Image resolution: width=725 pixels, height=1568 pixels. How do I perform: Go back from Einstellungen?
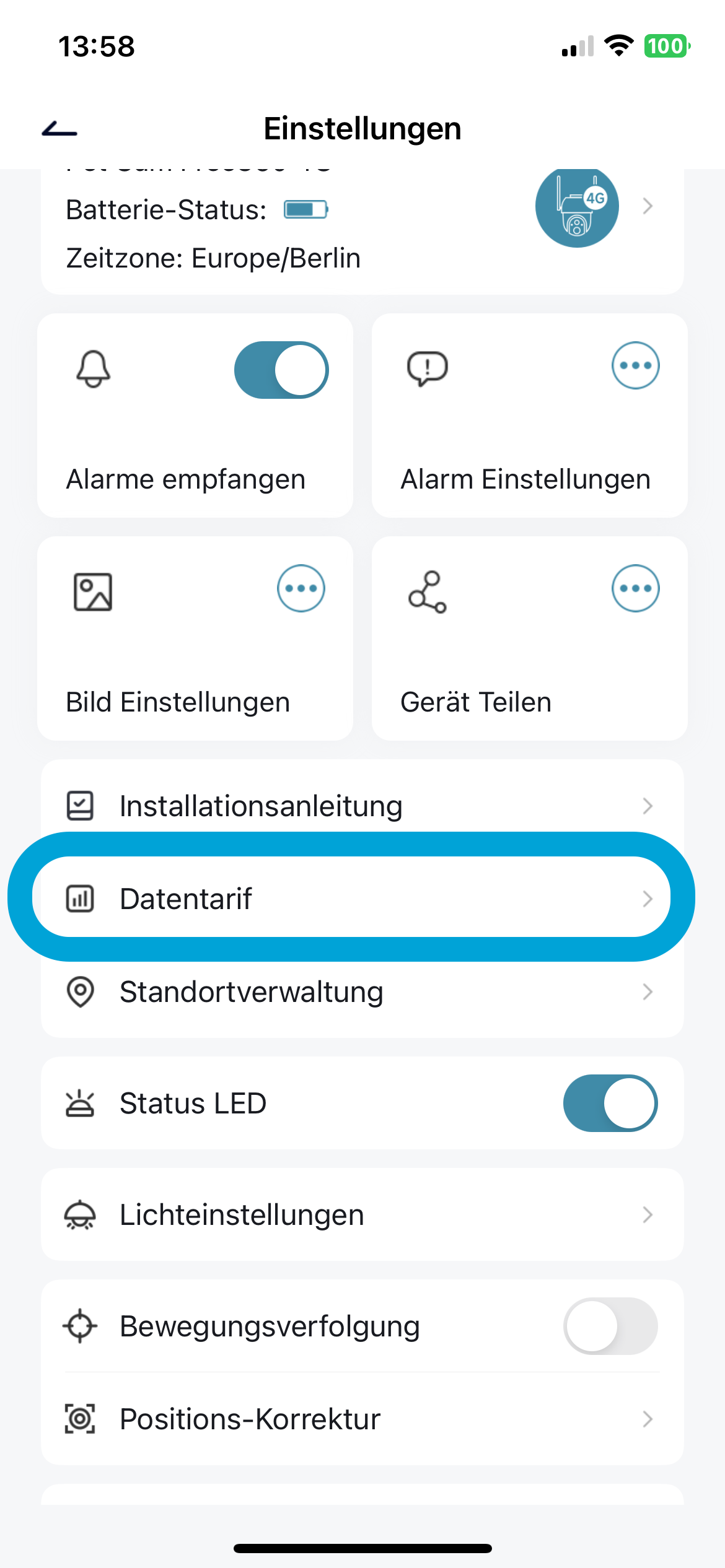click(59, 129)
